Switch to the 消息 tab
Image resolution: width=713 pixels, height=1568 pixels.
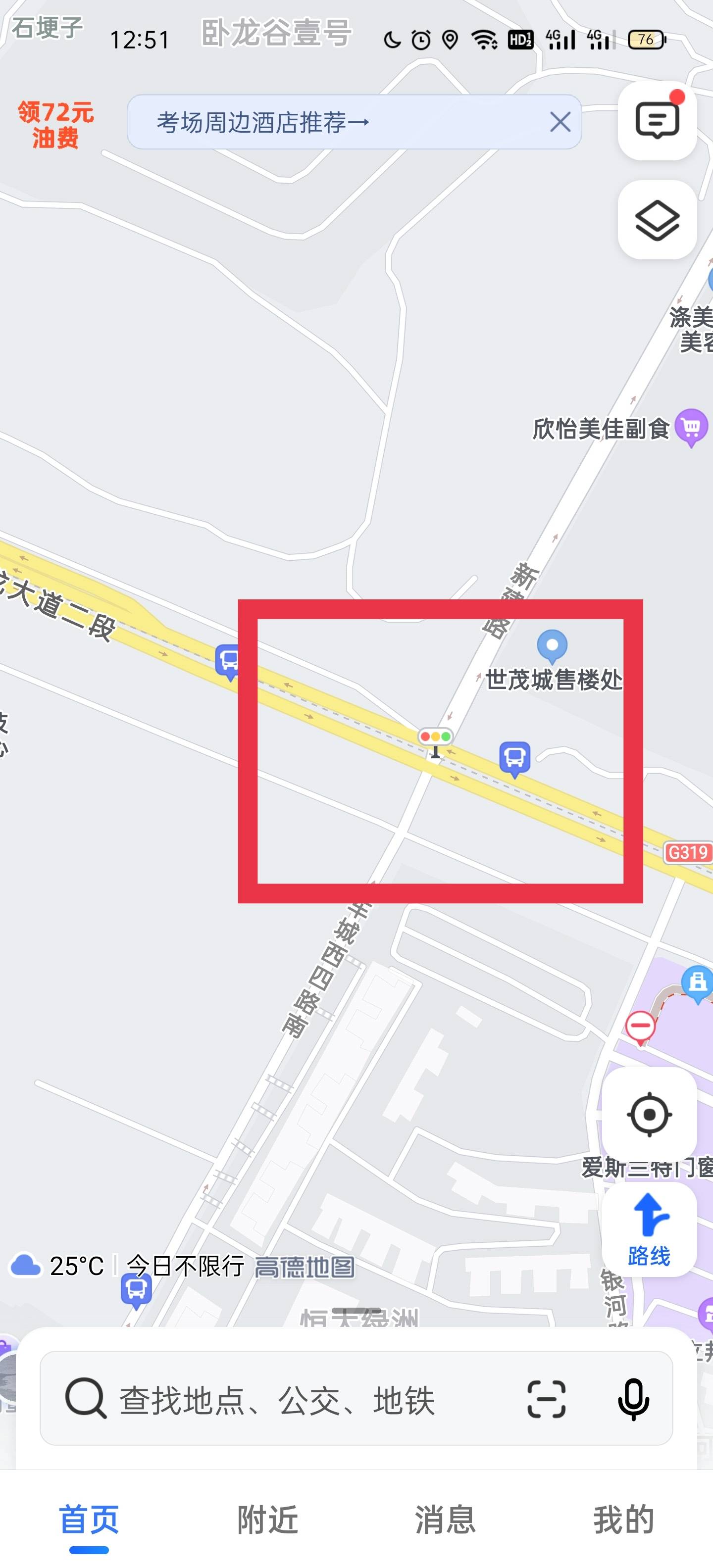[445, 1519]
